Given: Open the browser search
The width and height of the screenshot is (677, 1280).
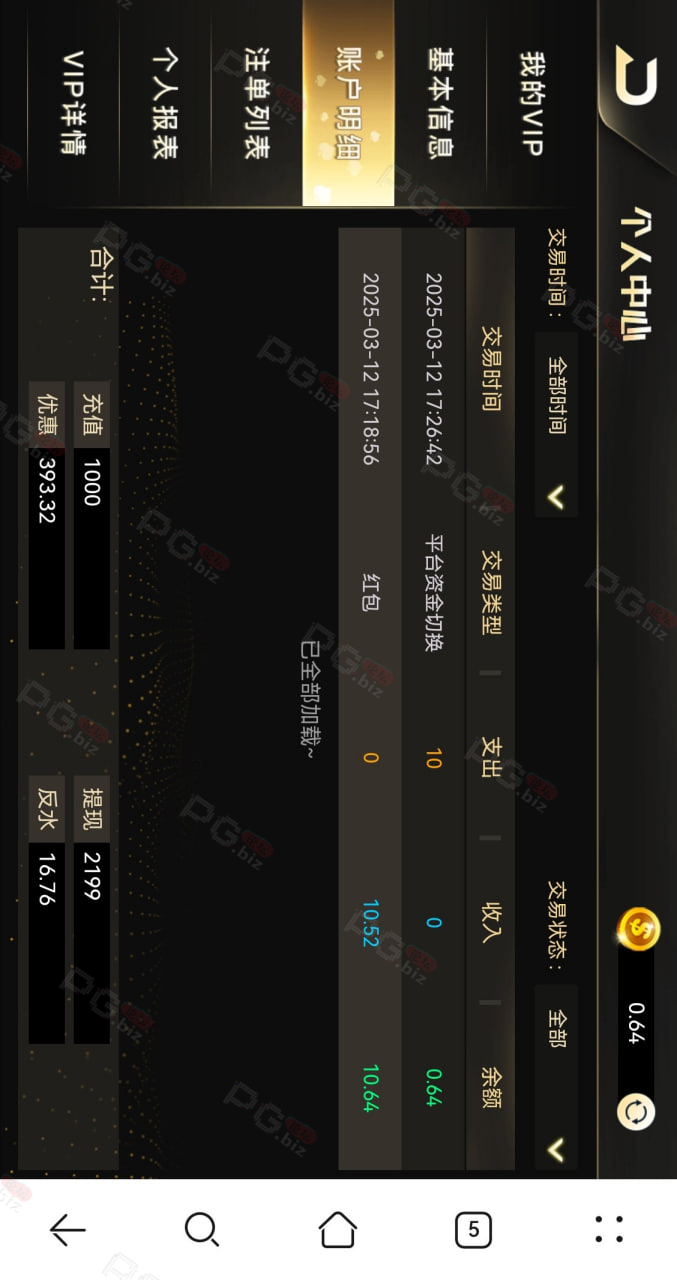Looking at the screenshot, I should (x=202, y=1229).
